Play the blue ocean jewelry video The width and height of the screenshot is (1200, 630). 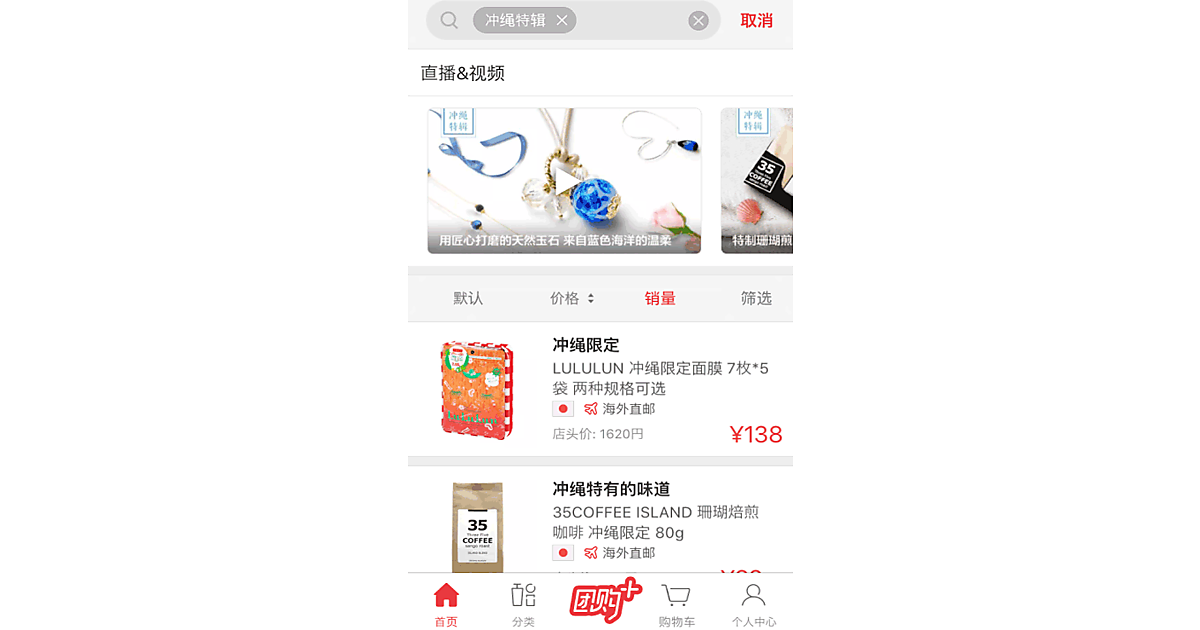(564, 181)
